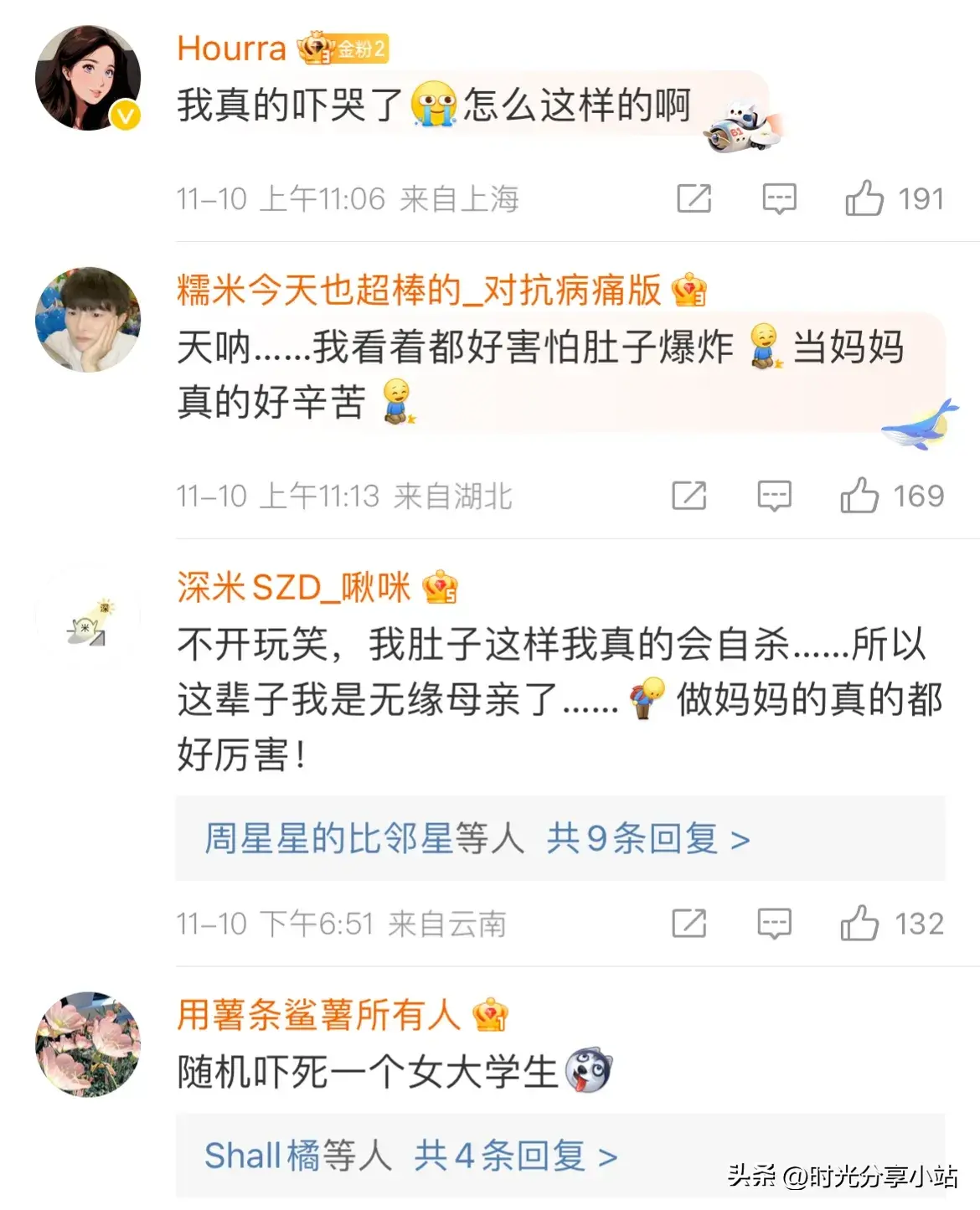Open 周星星的比邻星's profile link
The height and width of the screenshot is (1210, 980).
tap(328, 838)
